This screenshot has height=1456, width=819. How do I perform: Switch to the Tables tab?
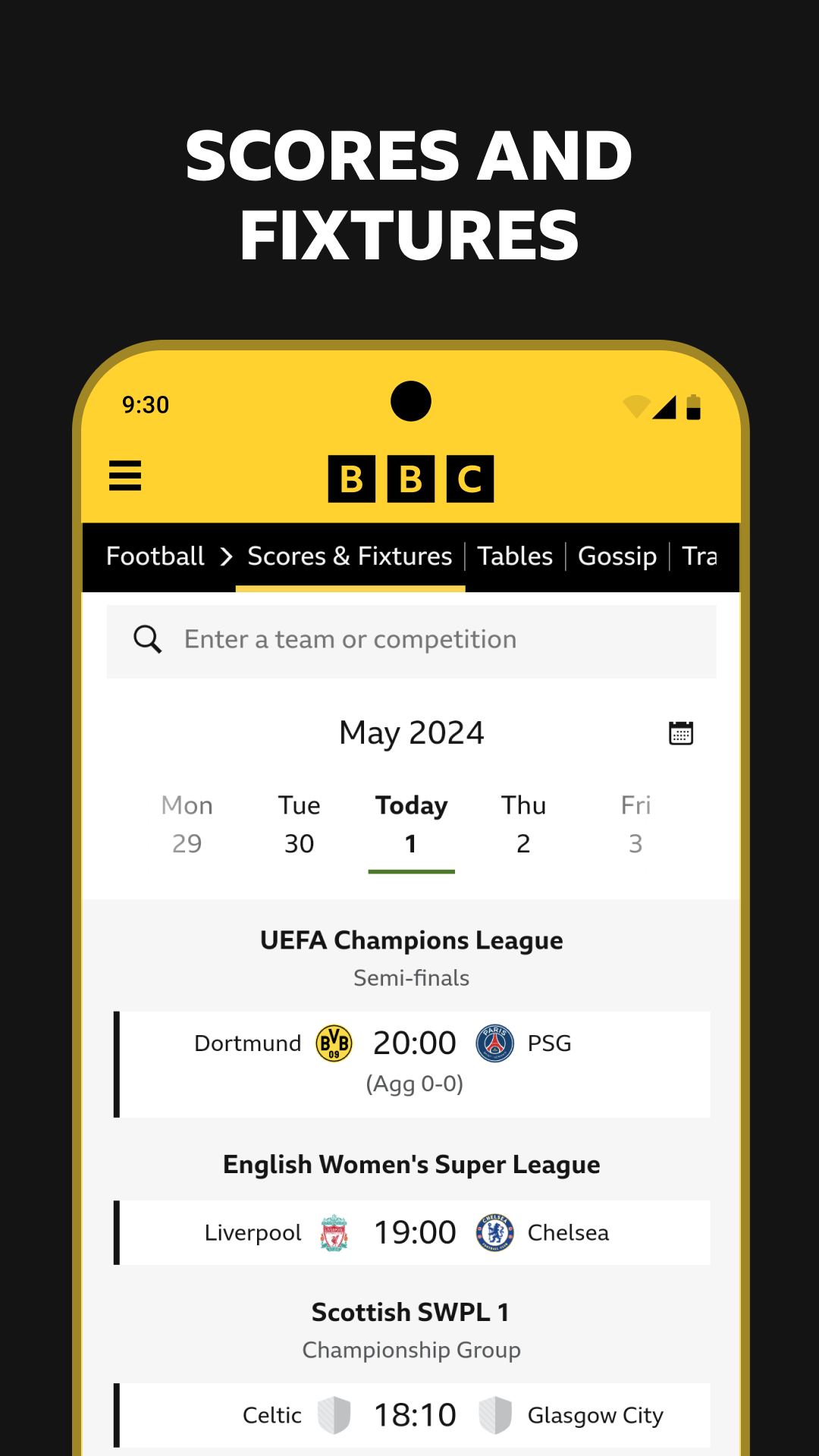pyautogui.click(x=515, y=556)
